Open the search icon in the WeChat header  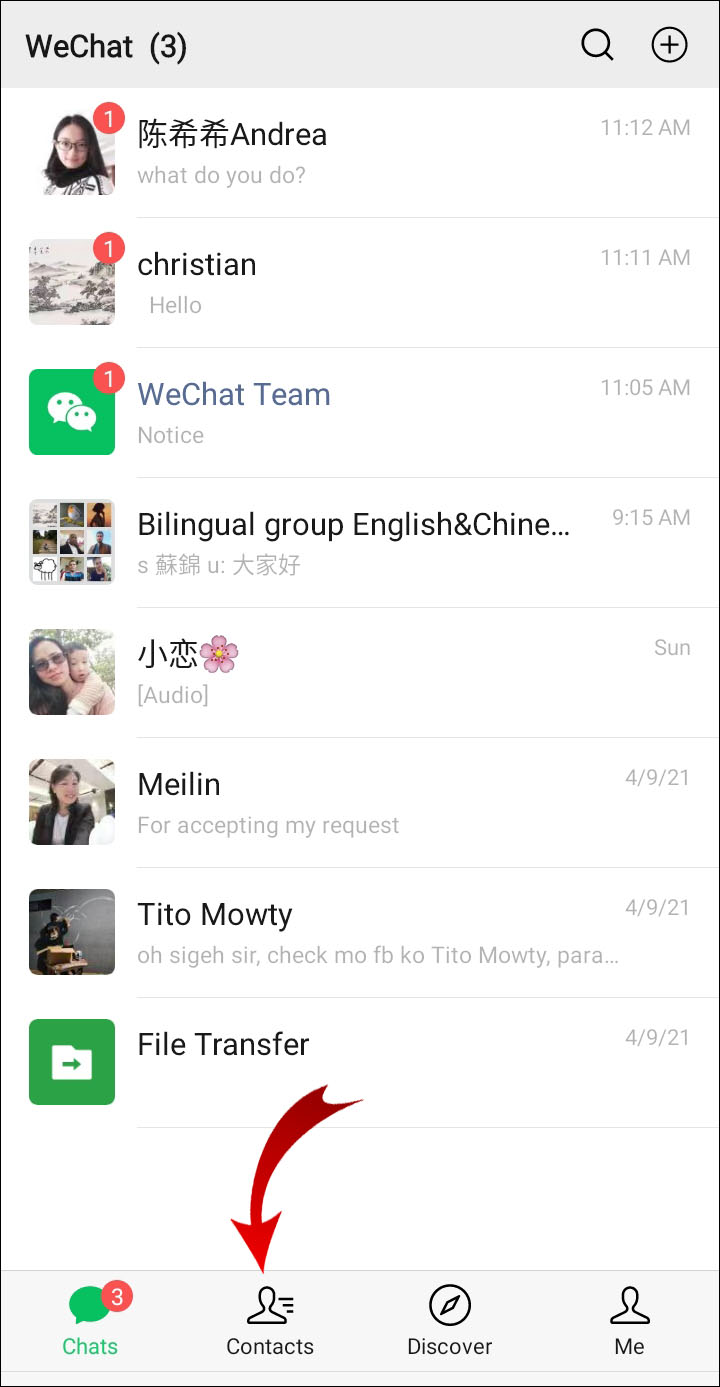(597, 45)
